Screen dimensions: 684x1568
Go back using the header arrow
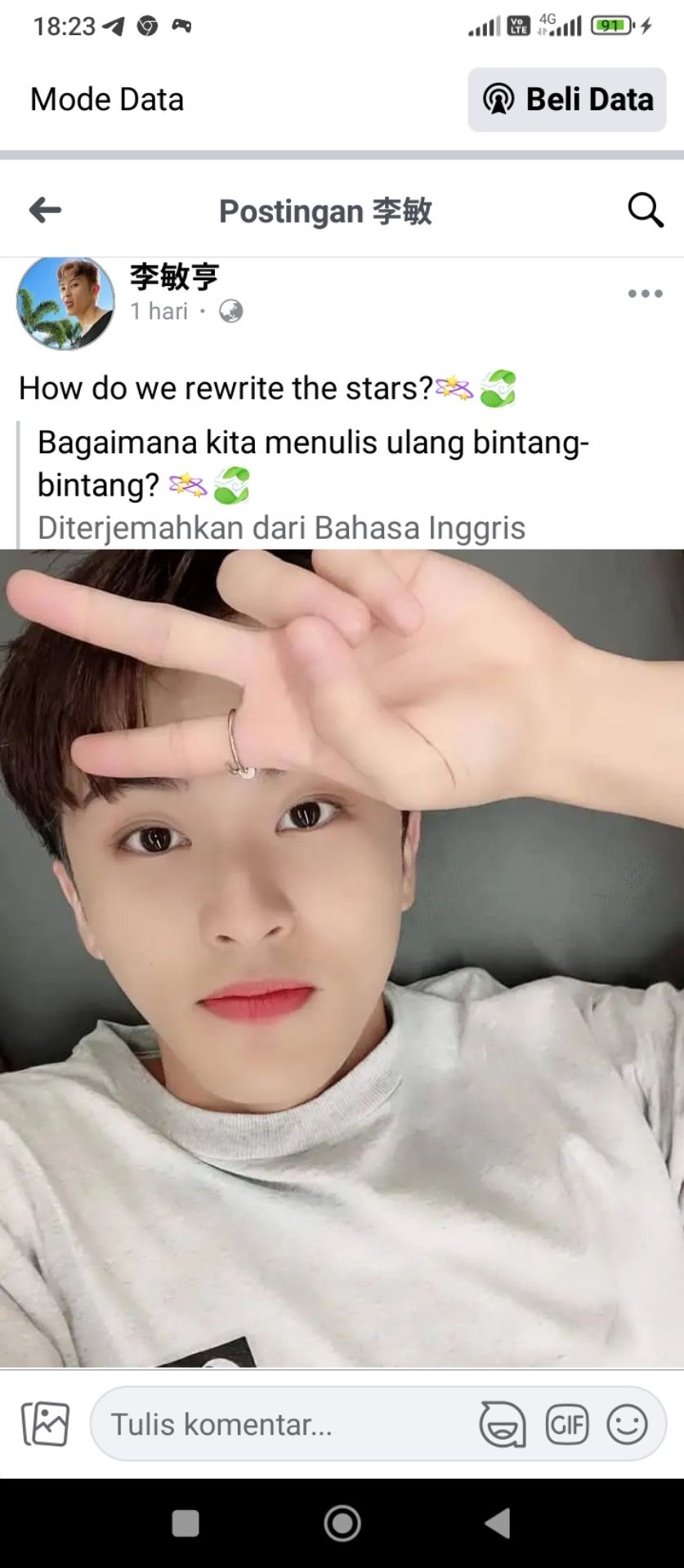(45, 211)
